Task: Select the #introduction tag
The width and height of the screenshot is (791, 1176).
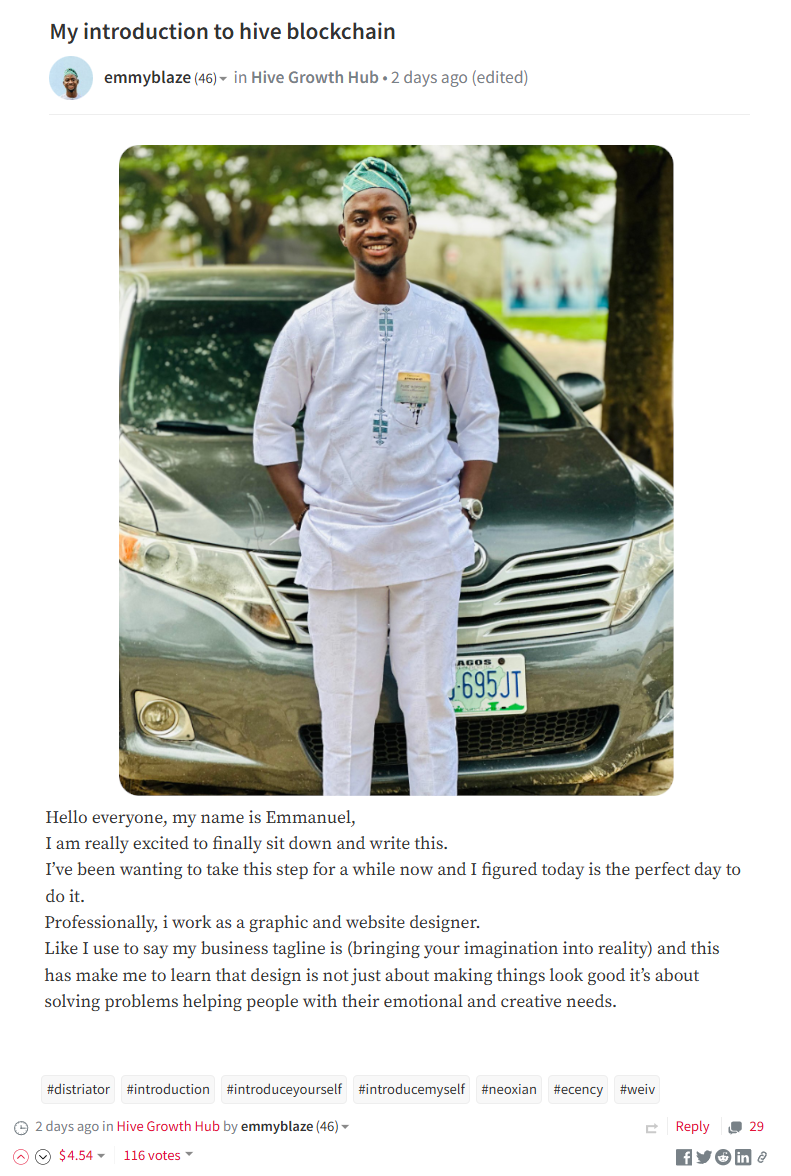Action: point(168,1089)
